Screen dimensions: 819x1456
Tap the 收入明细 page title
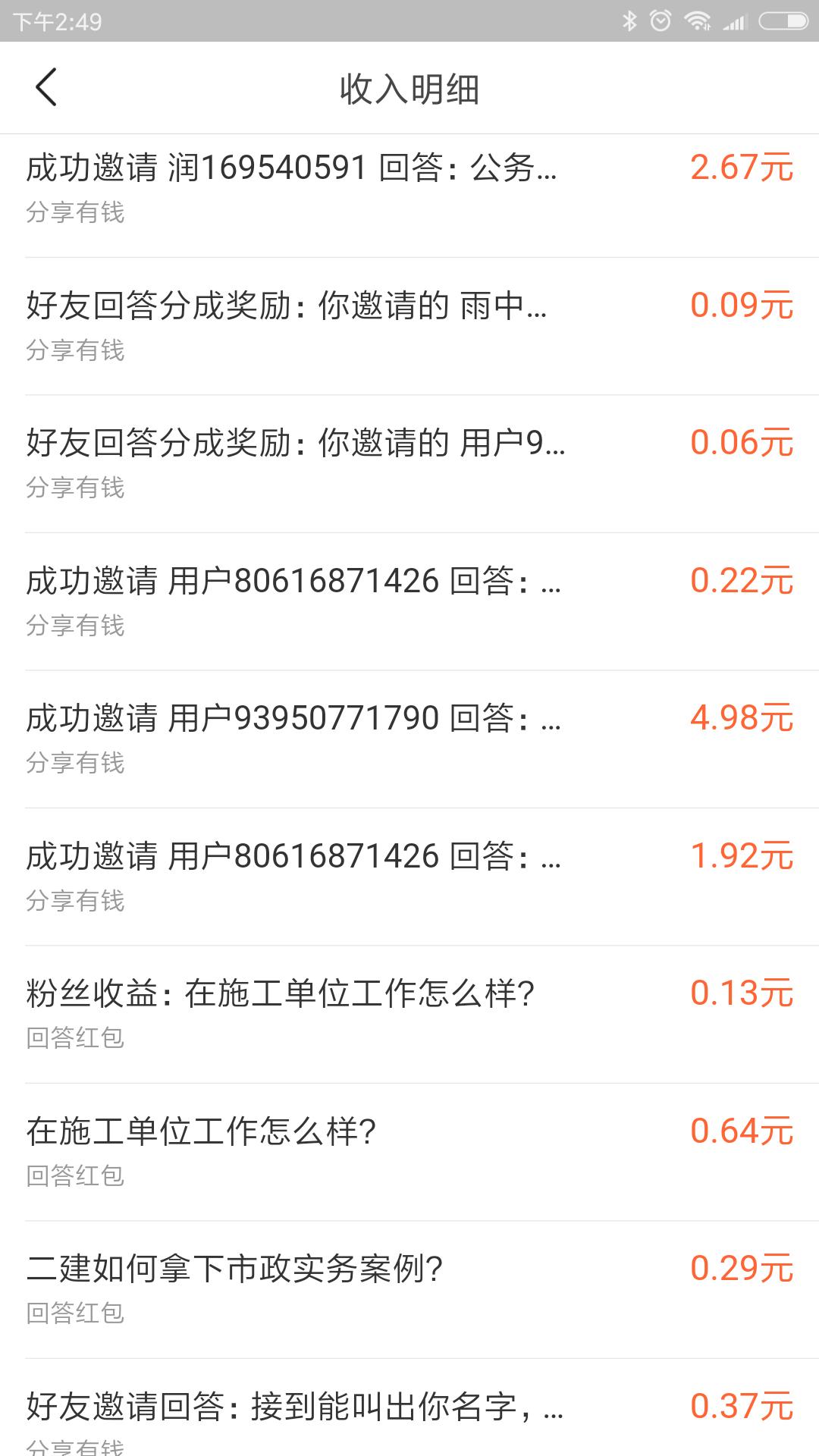coord(409,87)
